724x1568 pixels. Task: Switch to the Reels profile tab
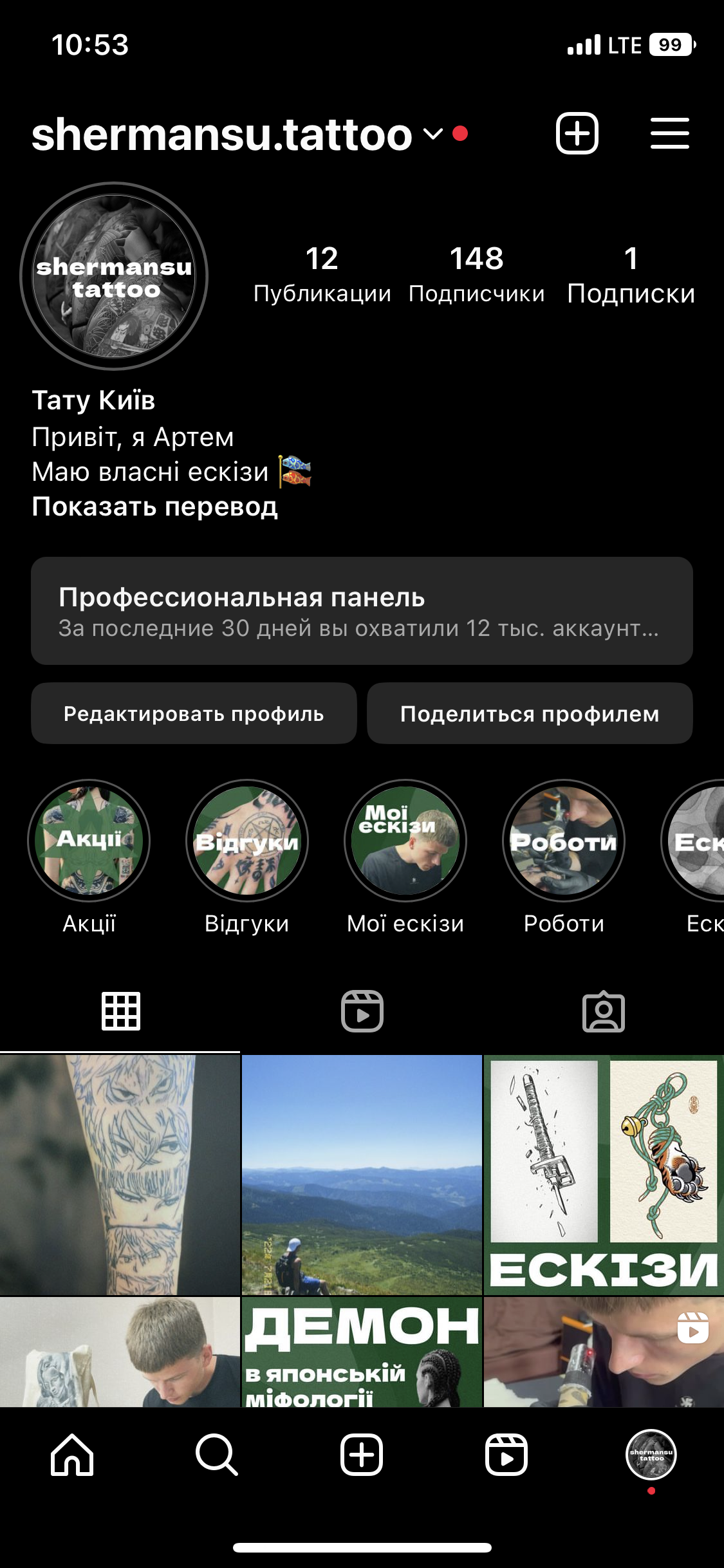[x=362, y=1011]
